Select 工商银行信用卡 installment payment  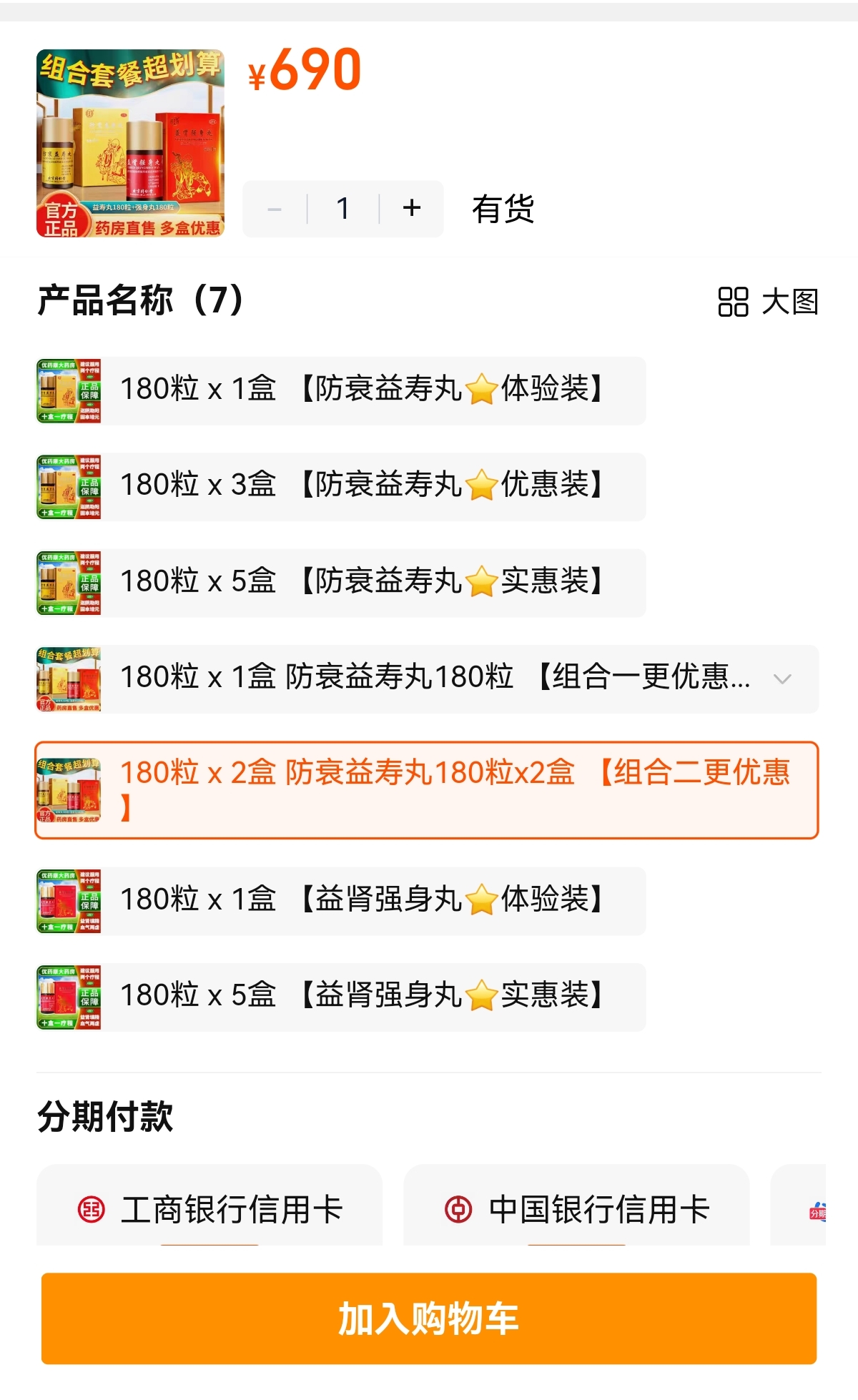(x=209, y=1209)
